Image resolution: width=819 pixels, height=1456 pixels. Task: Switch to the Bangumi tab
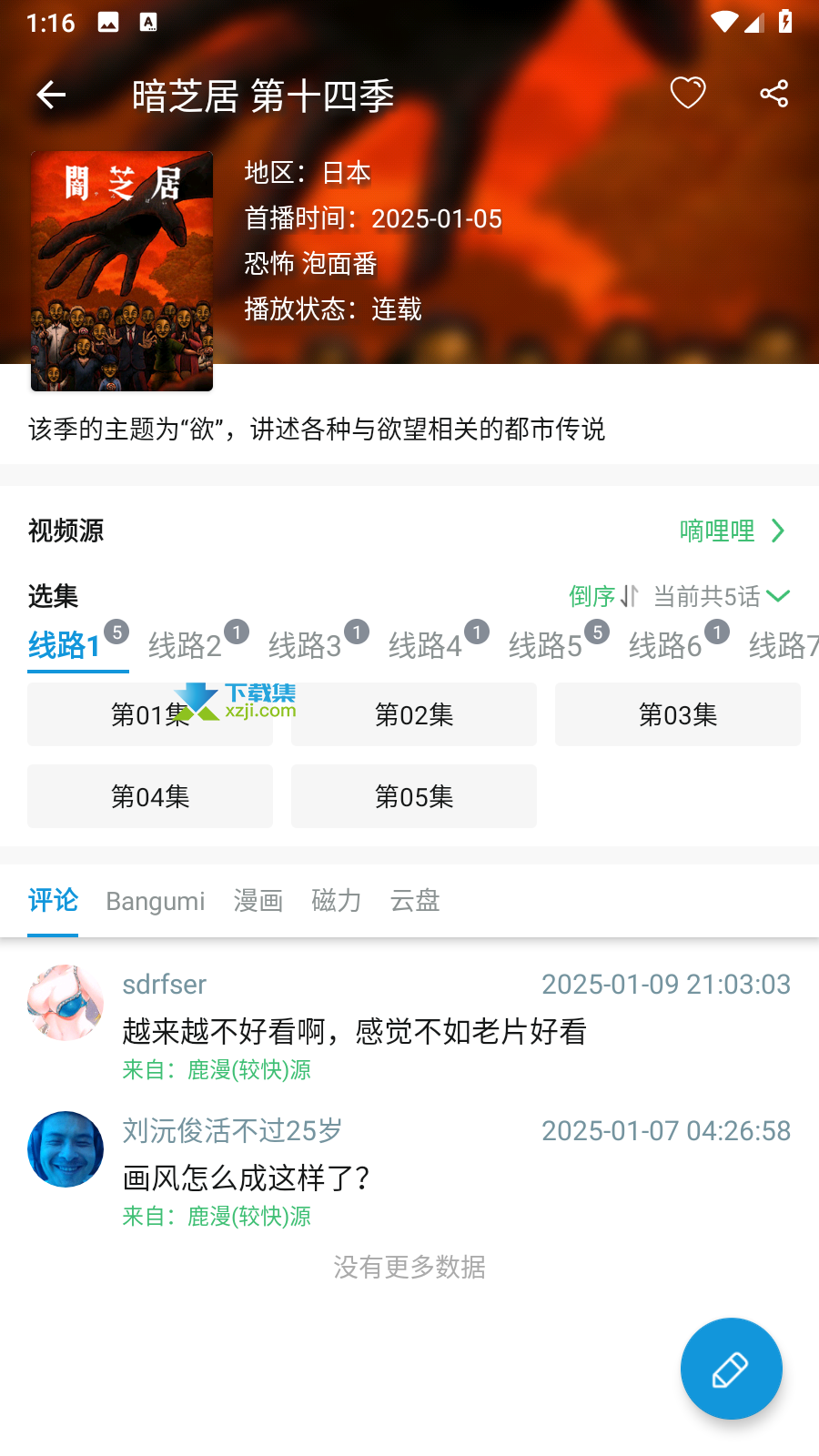click(x=156, y=901)
